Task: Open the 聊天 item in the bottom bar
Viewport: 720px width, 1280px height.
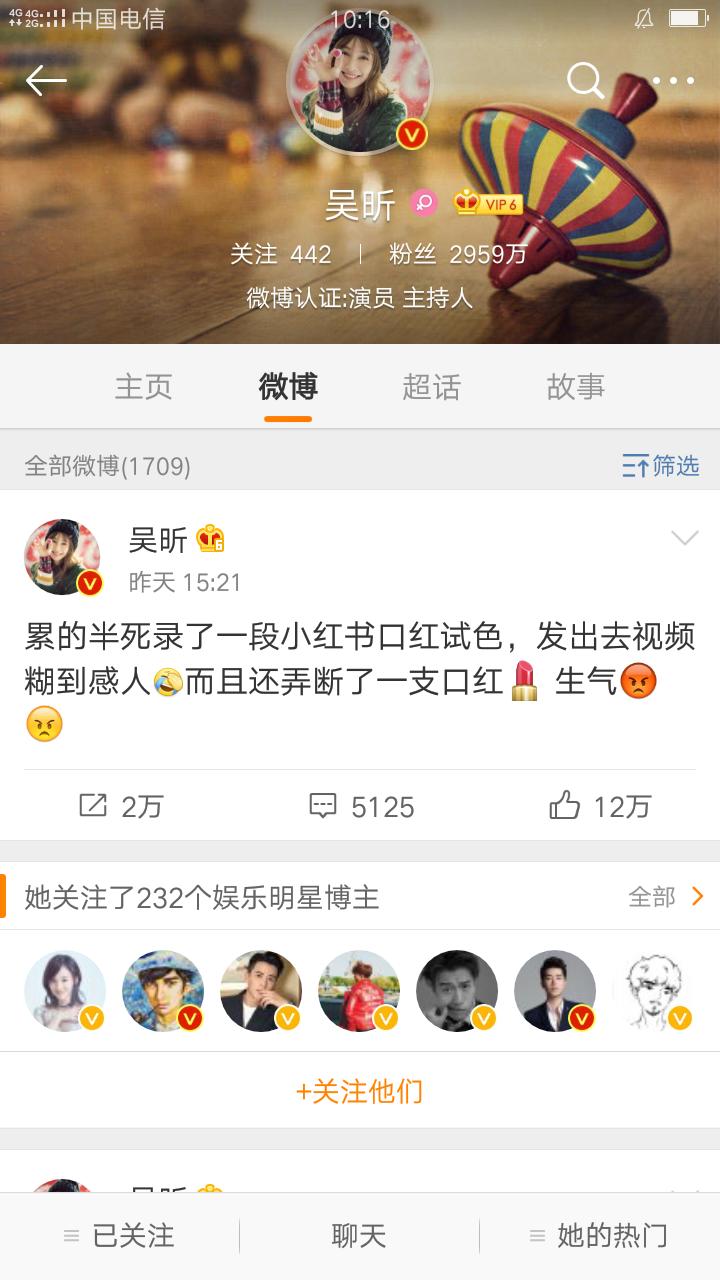Action: pos(360,1237)
